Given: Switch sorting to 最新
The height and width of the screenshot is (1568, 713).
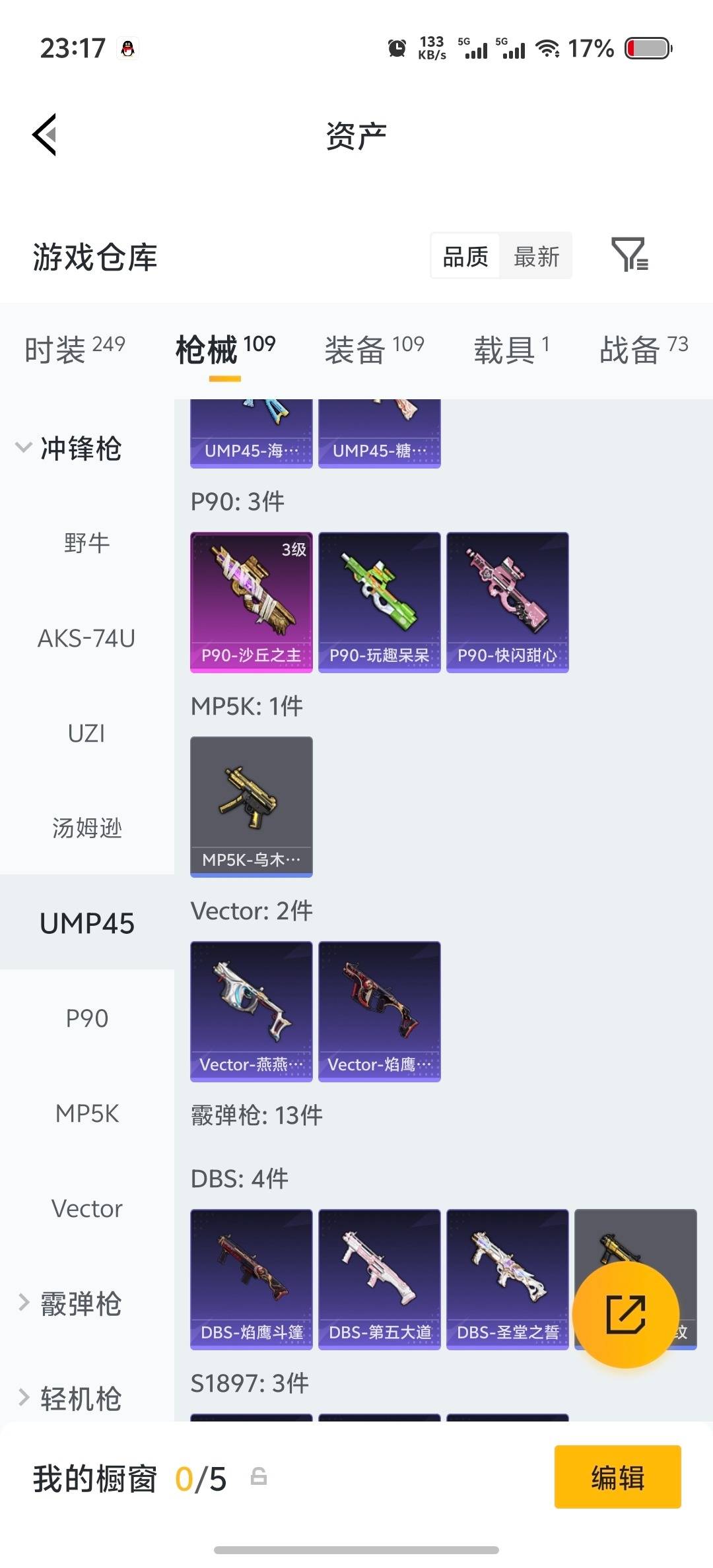Looking at the screenshot, I should click(537, 256).
